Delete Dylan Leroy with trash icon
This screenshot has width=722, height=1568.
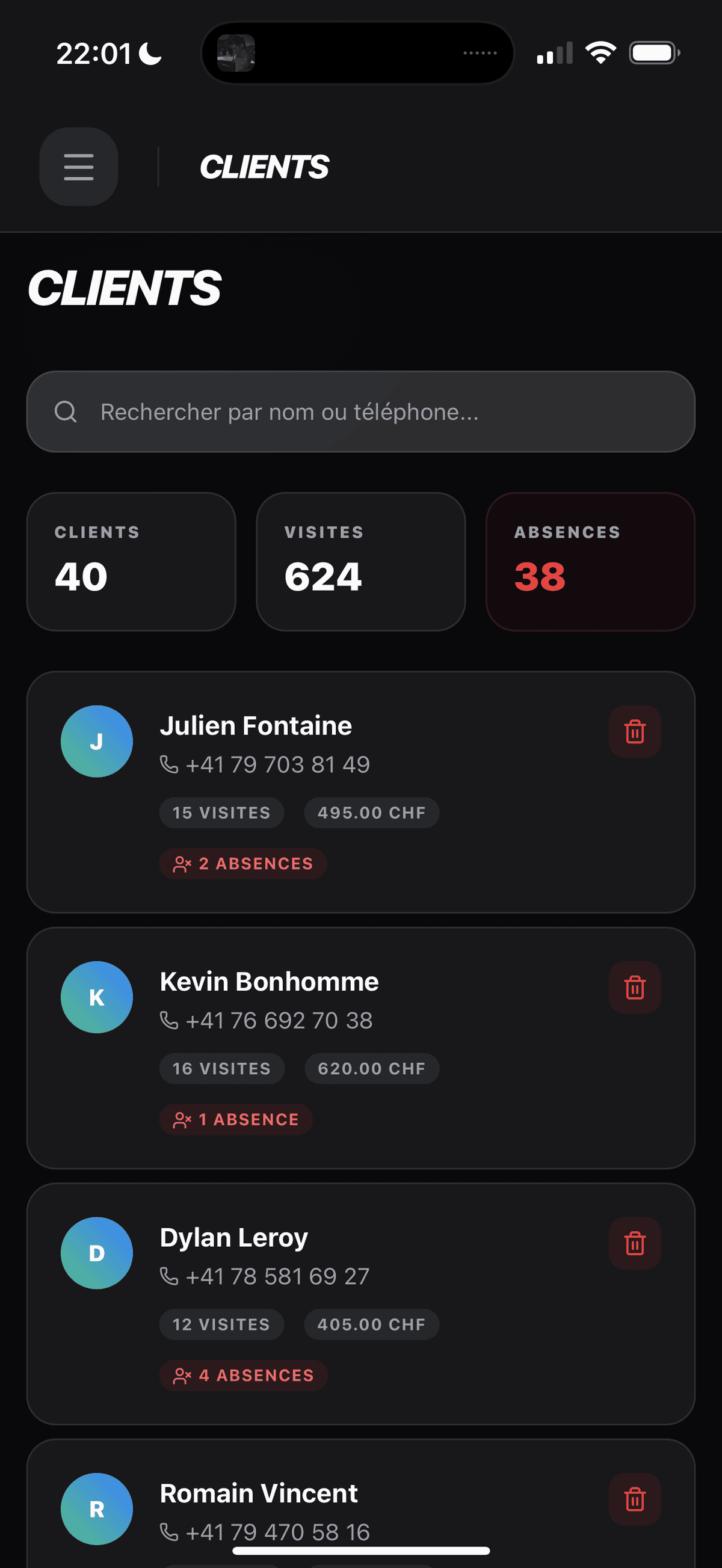tap(635, 1244)
